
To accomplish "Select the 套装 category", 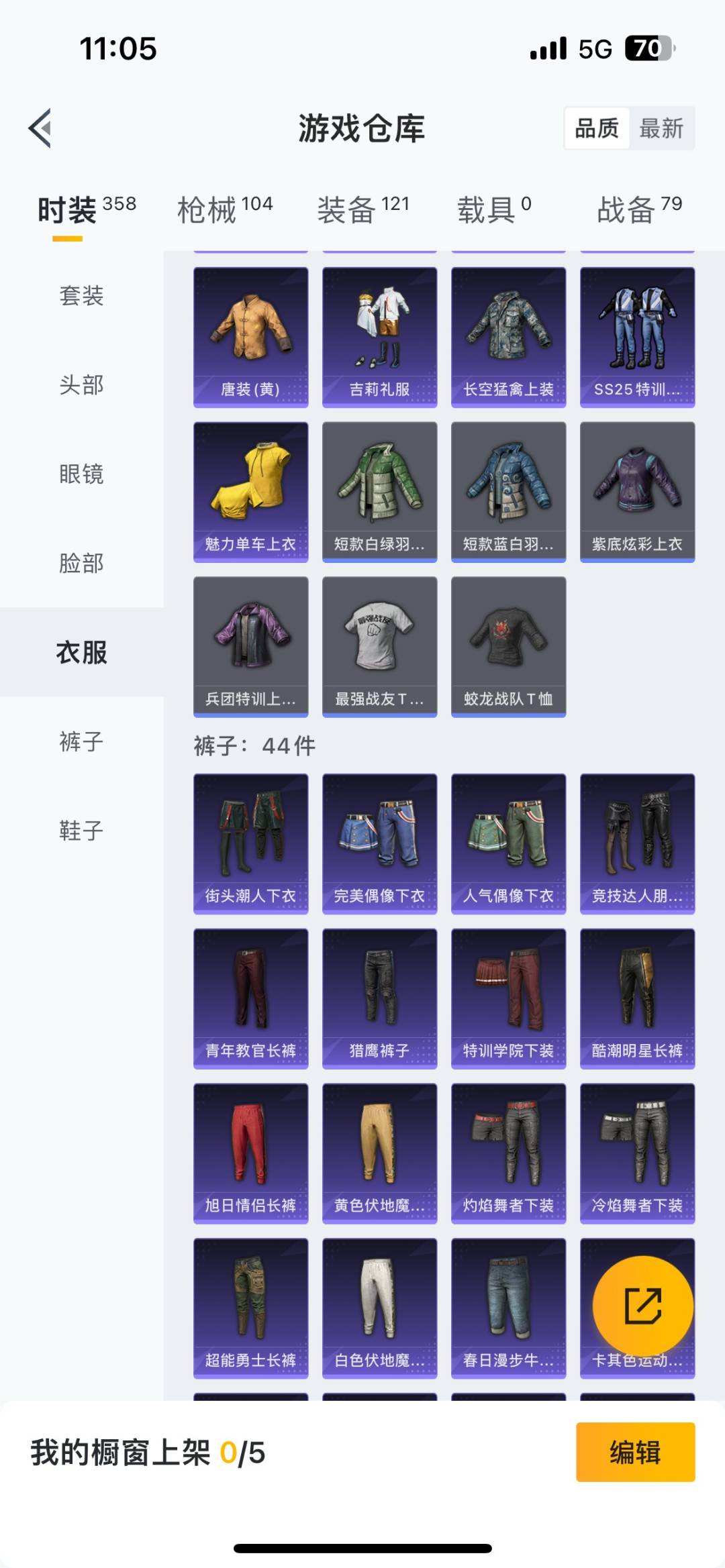I will (x=81, y=295).
